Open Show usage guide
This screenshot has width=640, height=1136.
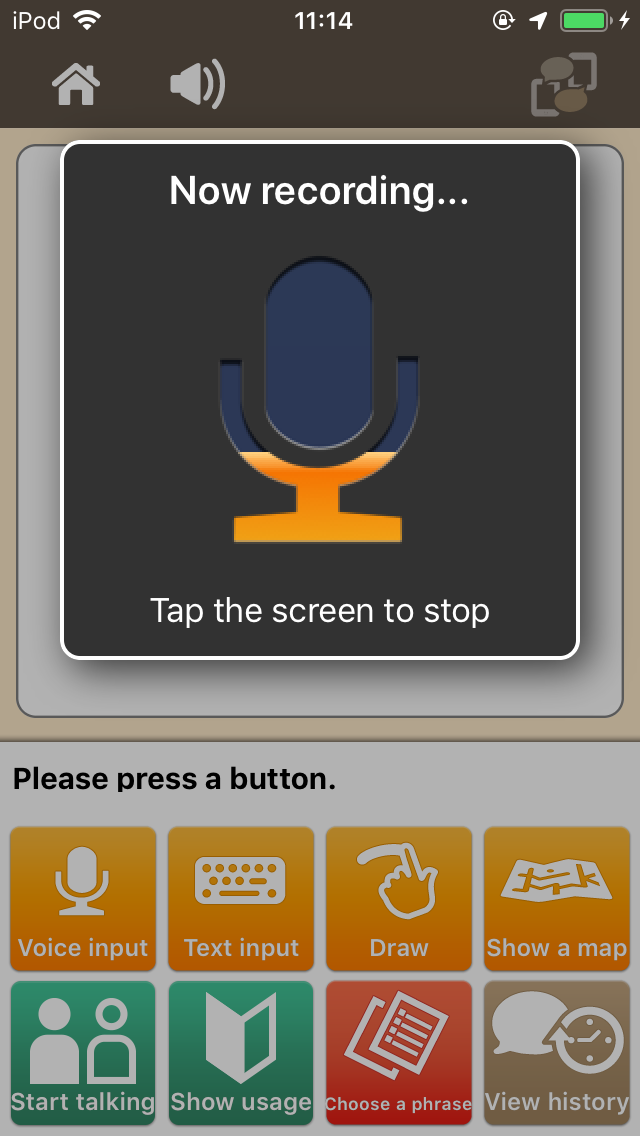[241, 1053]
